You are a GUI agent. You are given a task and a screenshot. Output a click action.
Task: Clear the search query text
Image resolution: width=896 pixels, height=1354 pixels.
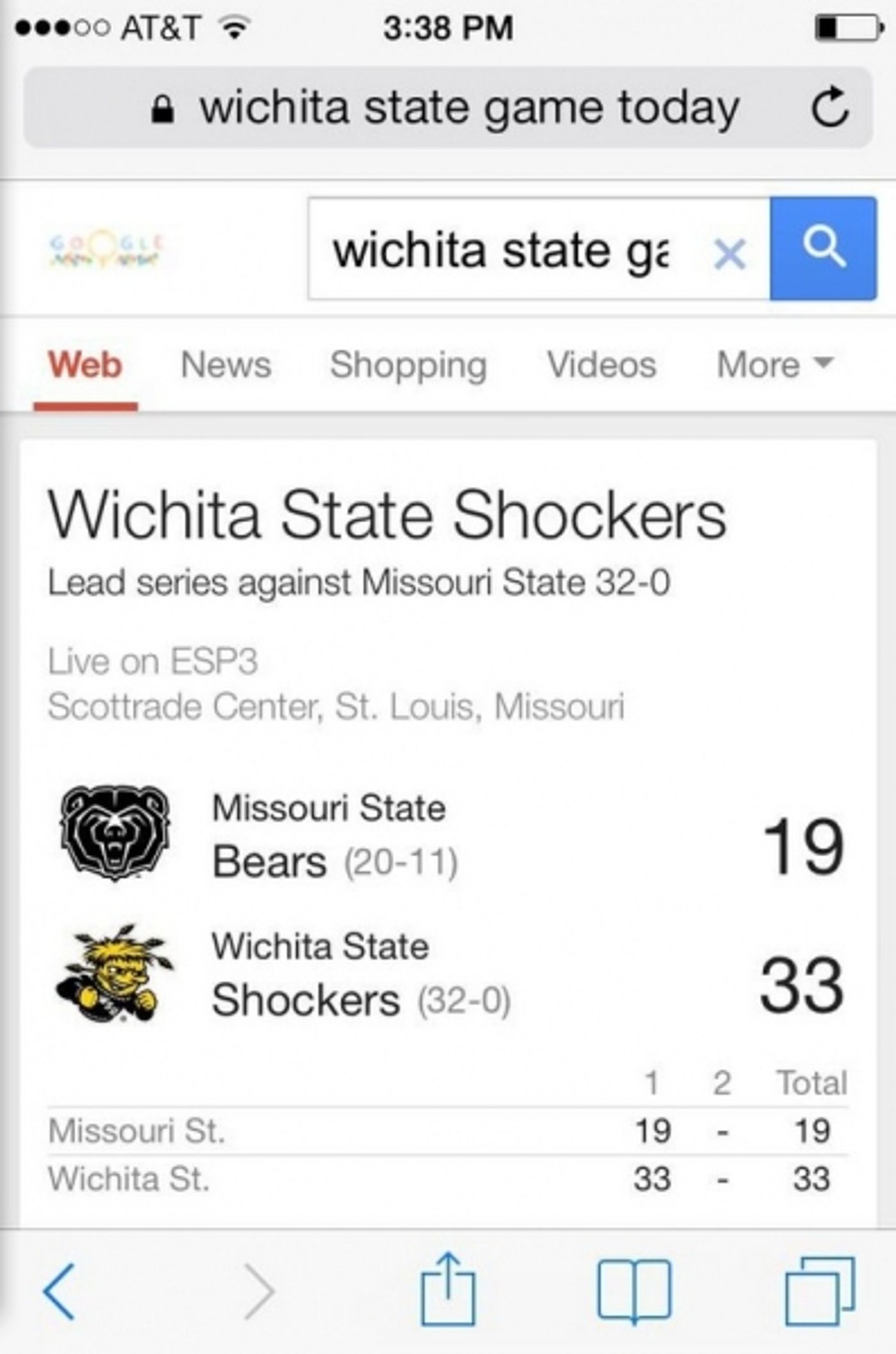[729, 253]
